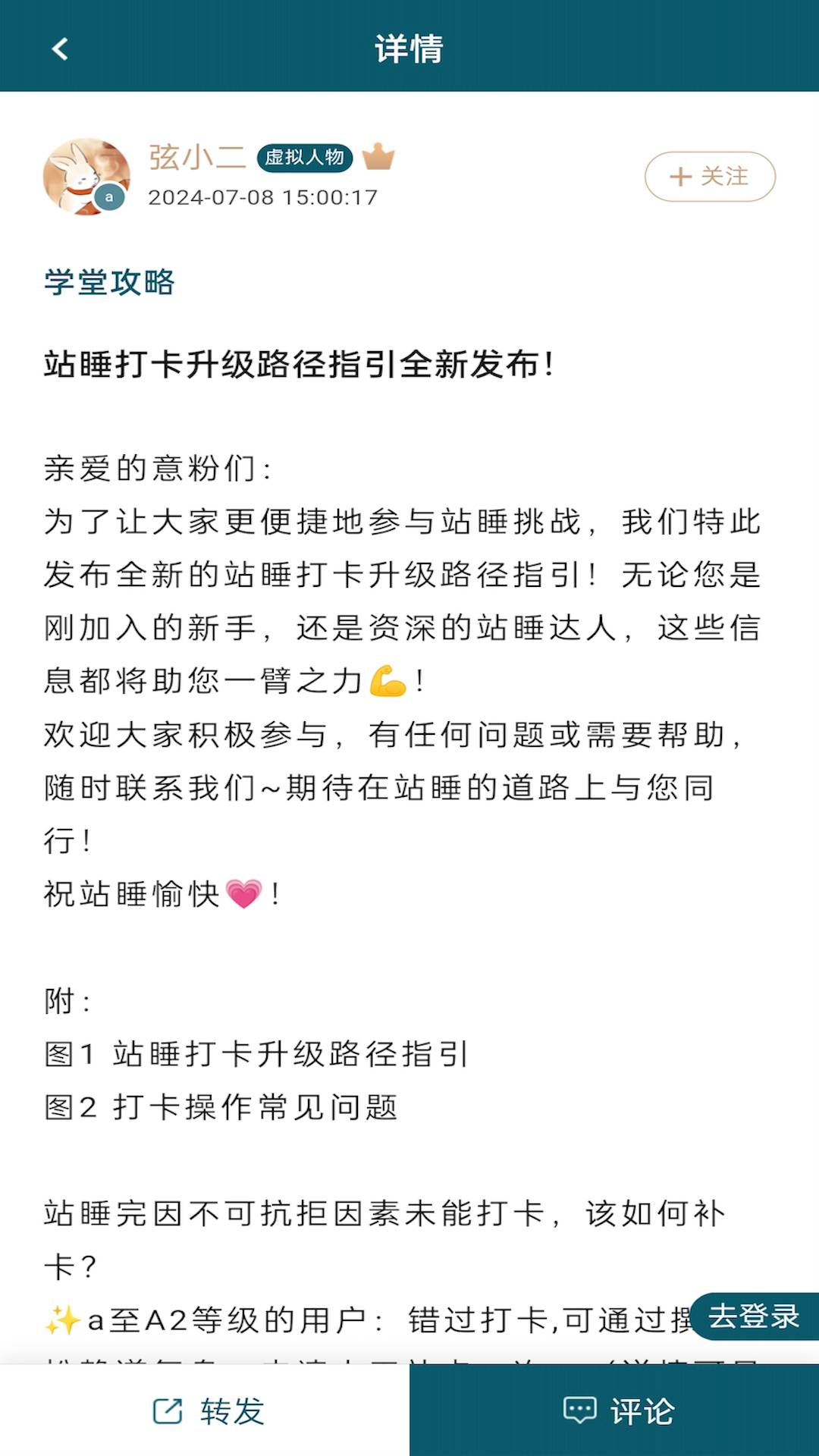Go back using the top-left arrow
Screen dimensions: 819x1456
point(60,49)
